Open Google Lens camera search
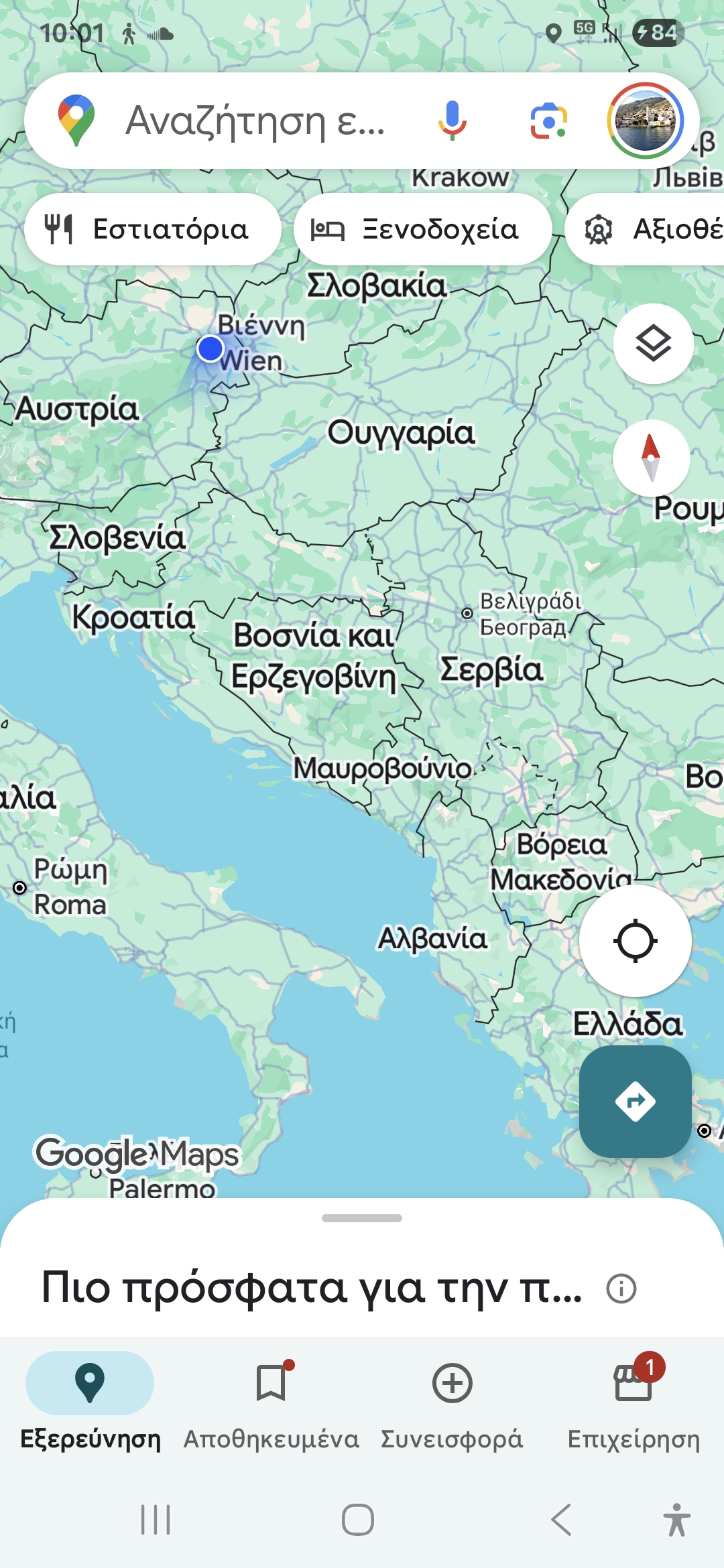Image resolution: width=724 pixels, height=1568 pixels. [548, 121]
